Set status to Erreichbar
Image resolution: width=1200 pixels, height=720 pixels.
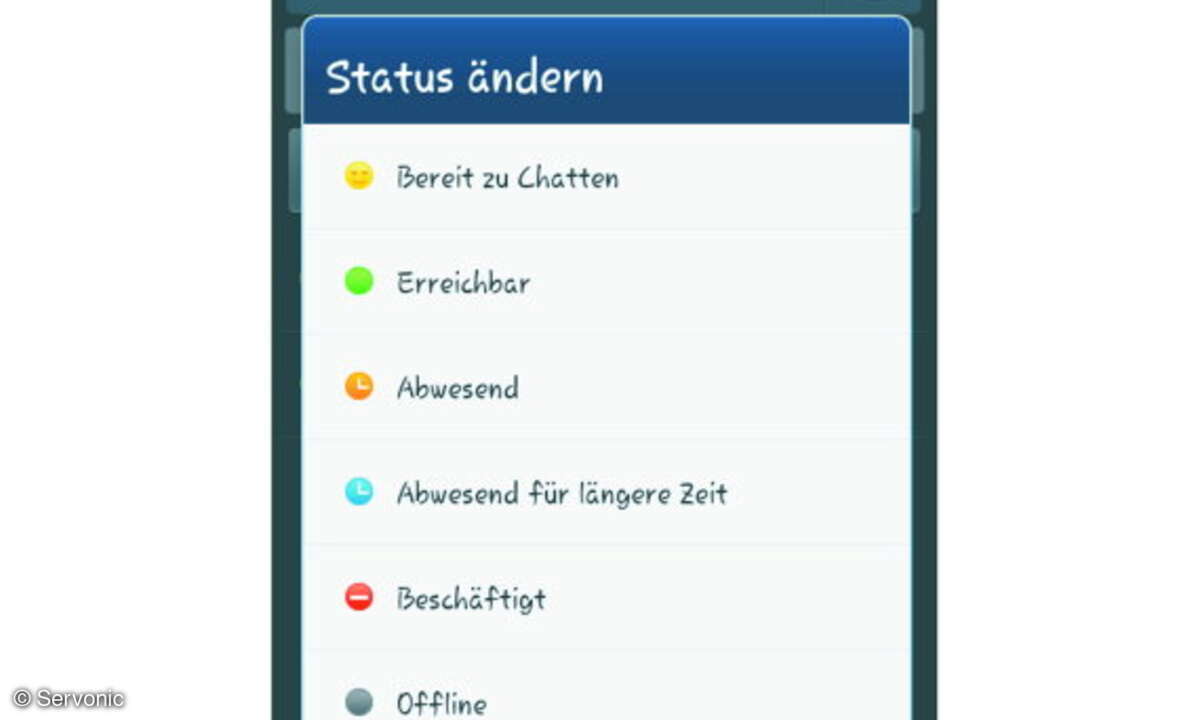[x=463, y=283]
